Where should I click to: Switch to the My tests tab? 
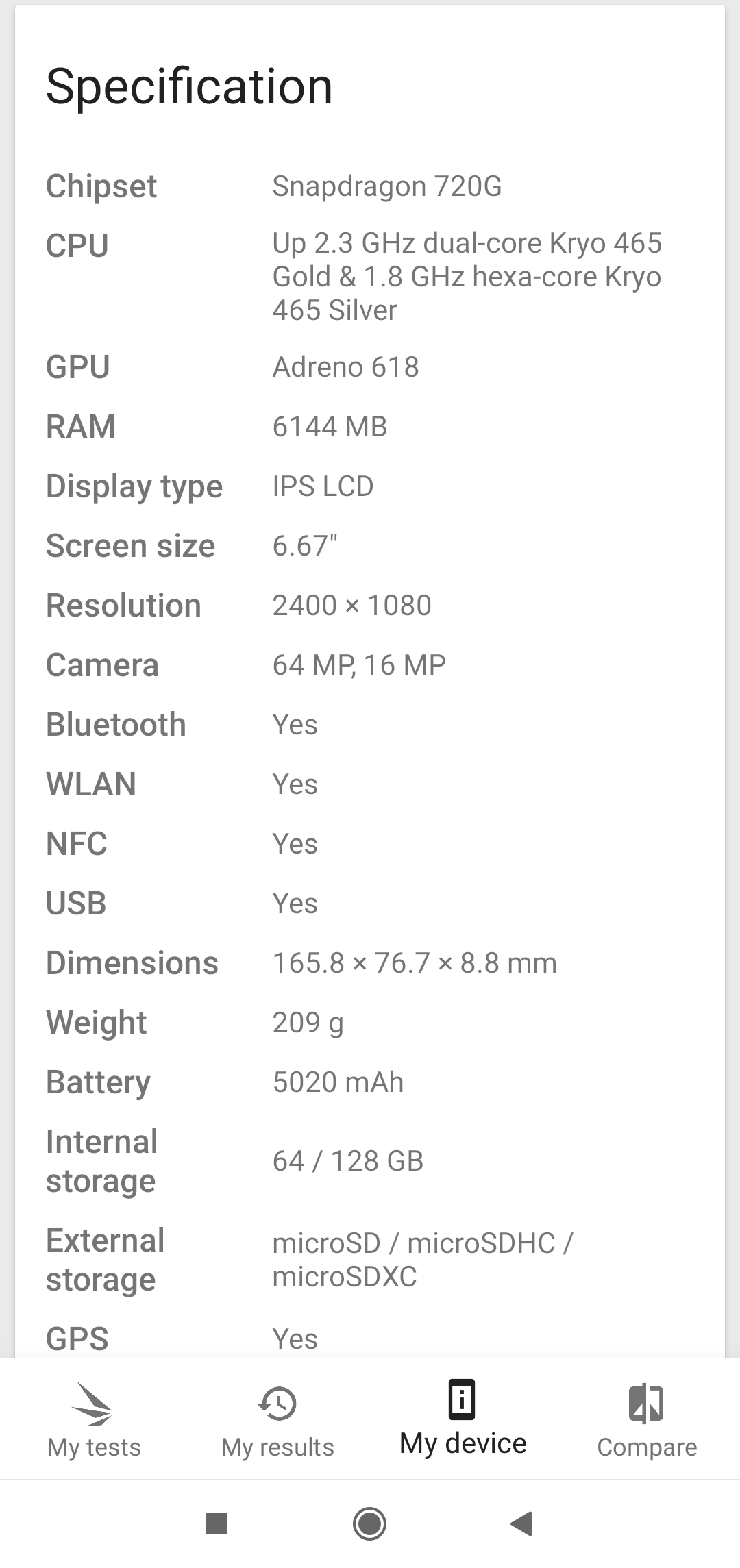tap(93, 1420)
